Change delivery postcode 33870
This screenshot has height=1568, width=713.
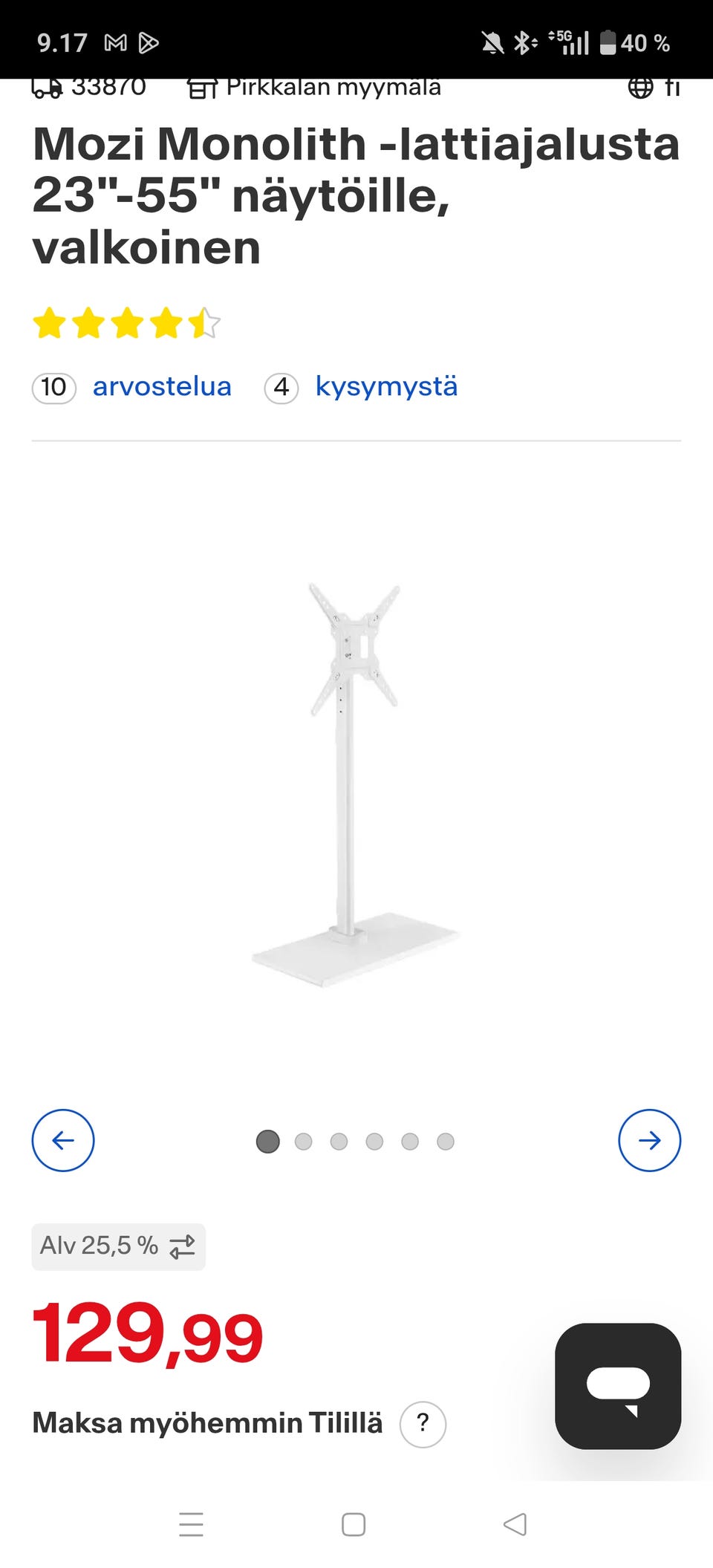pyautogui.click(x=89, y=88)
